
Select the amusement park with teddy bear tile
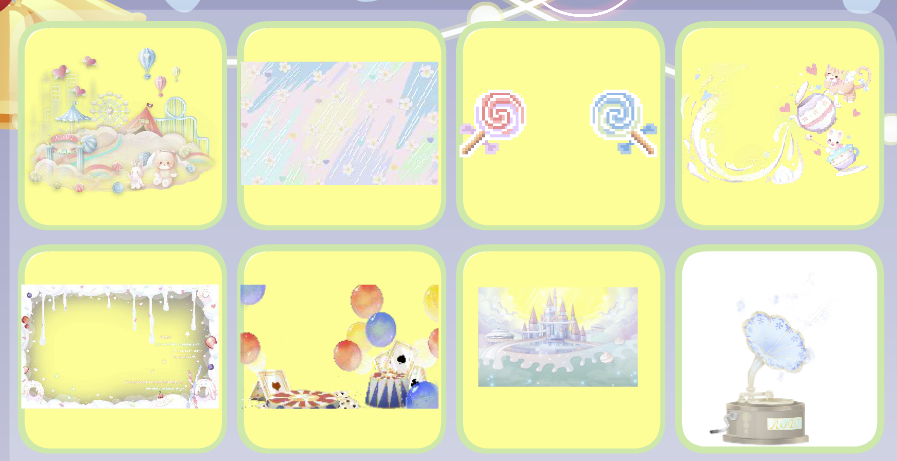pyautogui.click(x=121, y=126)
